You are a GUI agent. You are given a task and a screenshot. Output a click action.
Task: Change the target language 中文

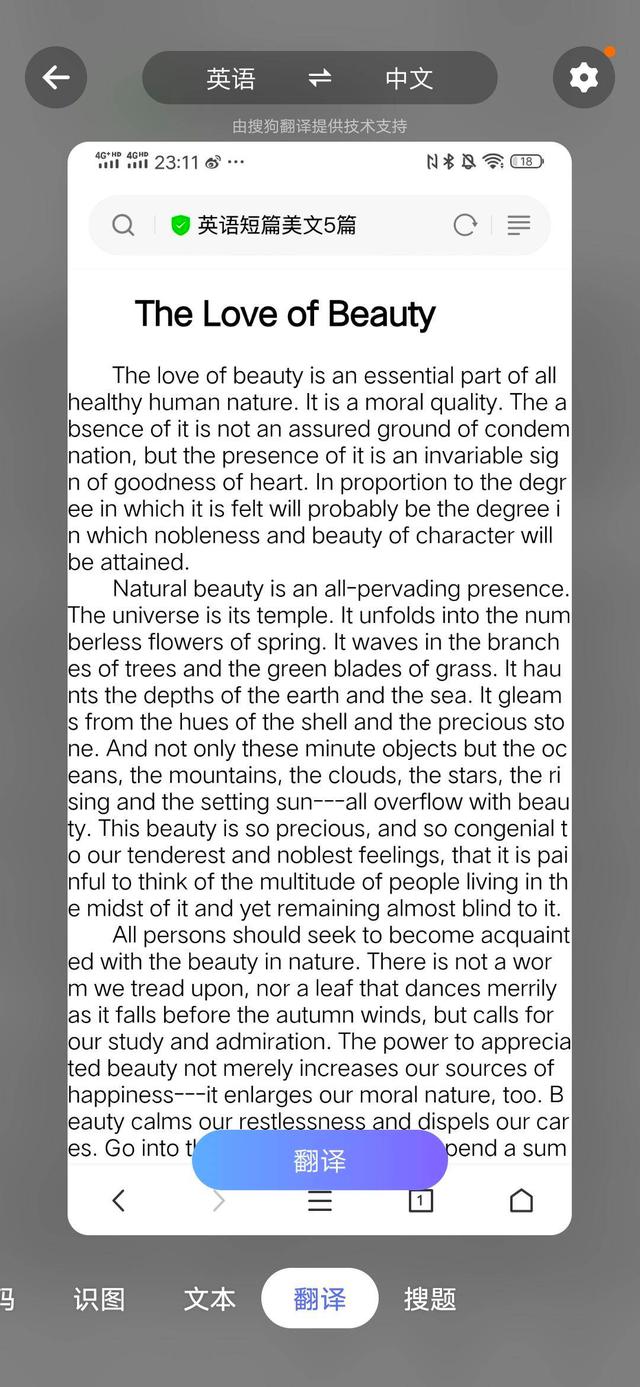pyautogui.click(x=408, y=79)
